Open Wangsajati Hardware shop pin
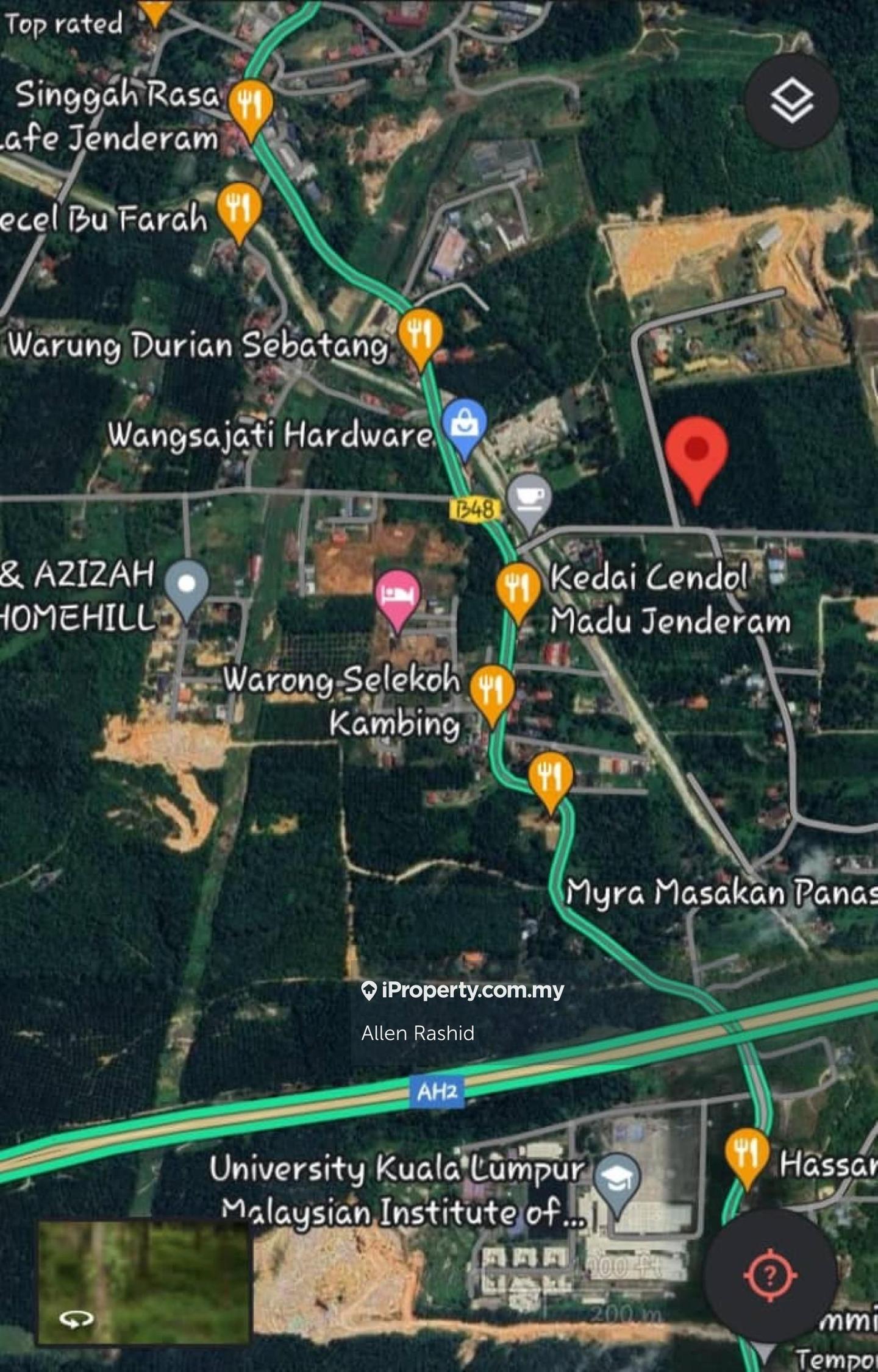 (x=465, y=424)
